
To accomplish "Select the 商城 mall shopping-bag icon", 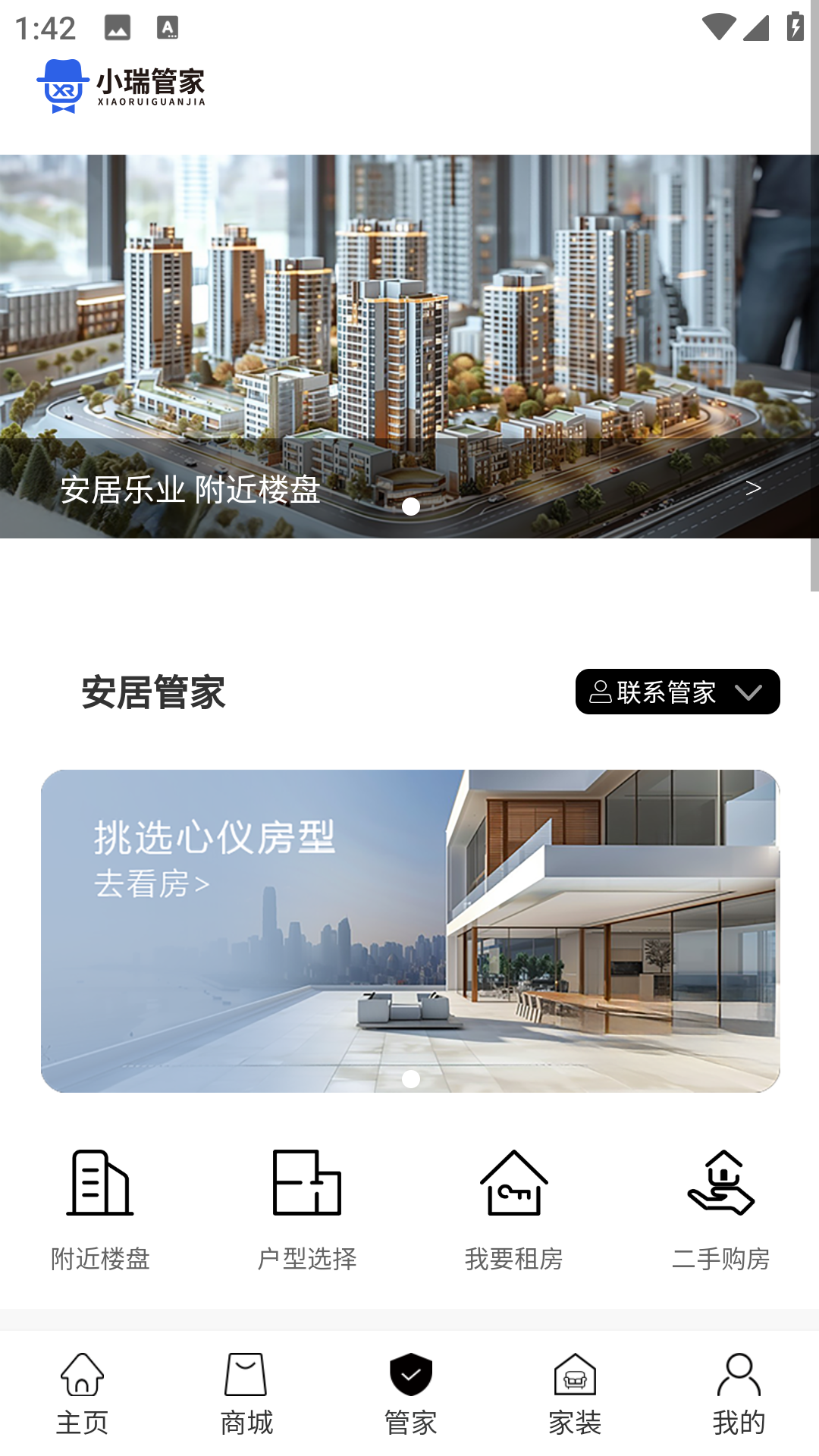I will click(x=246, y=1392).
